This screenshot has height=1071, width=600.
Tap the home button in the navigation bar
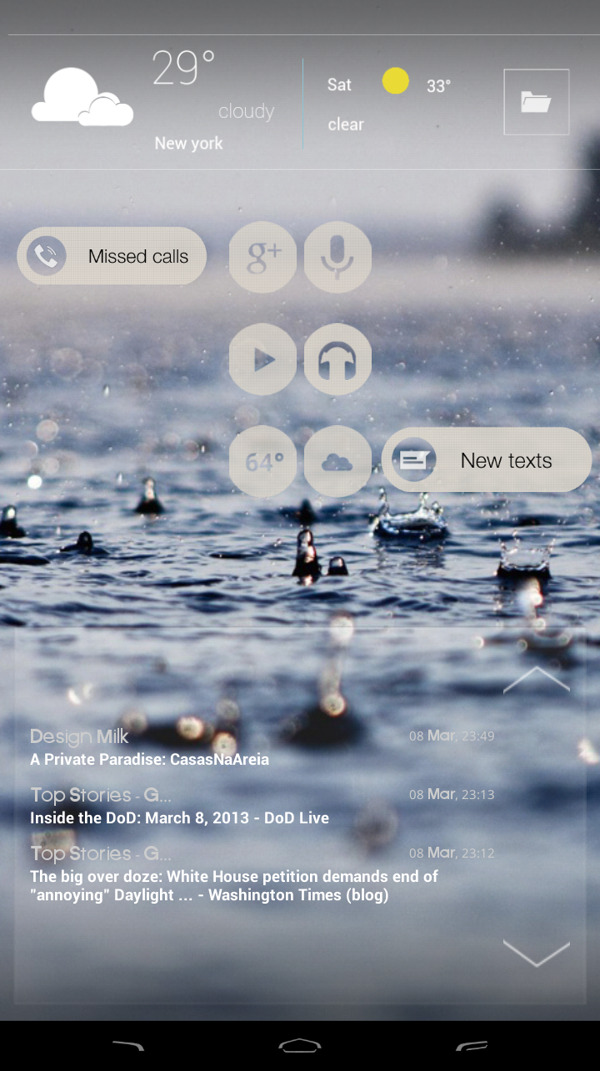tap(300, 1045)
